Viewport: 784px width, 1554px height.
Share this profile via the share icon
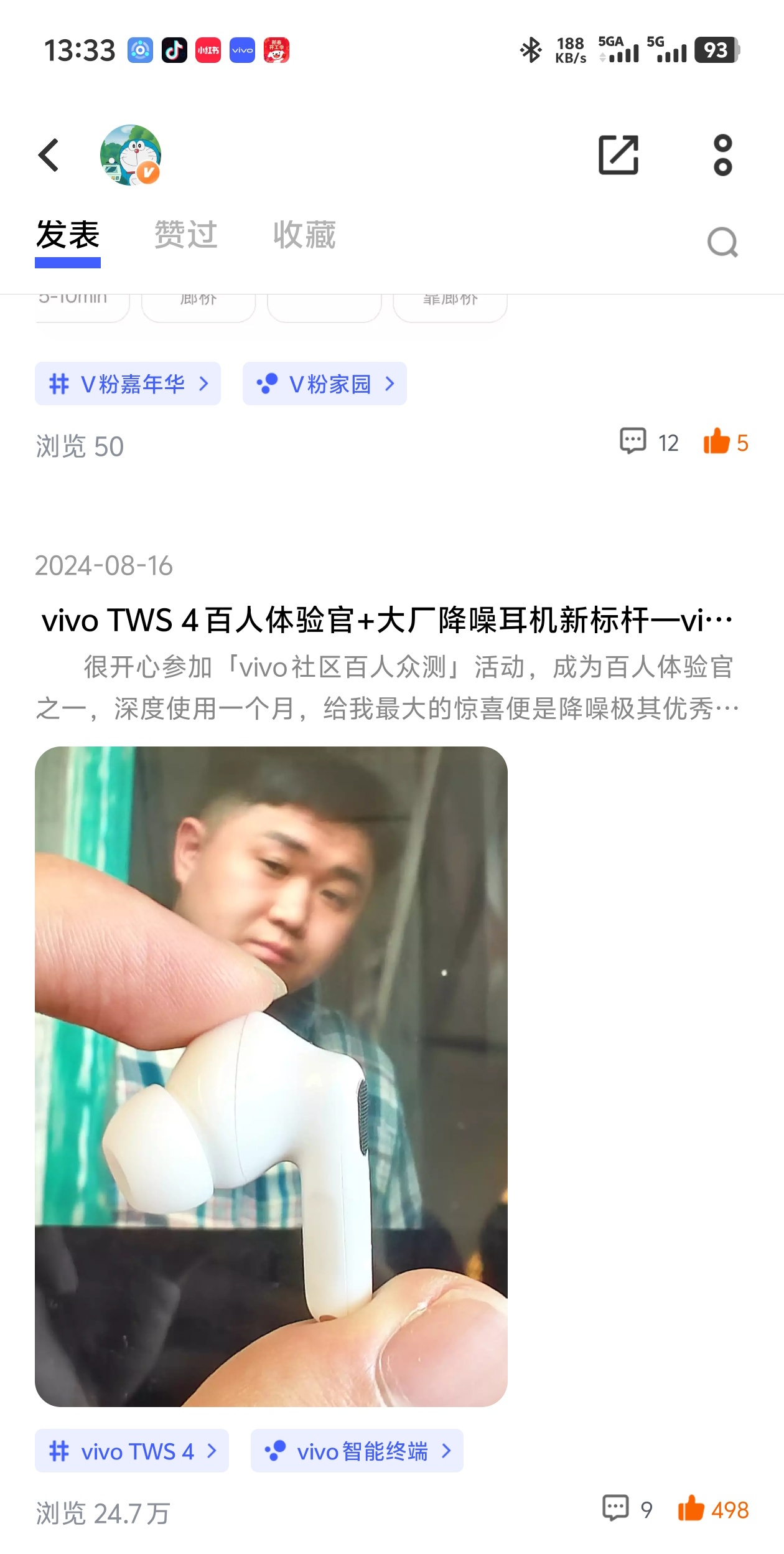[618, 154]
